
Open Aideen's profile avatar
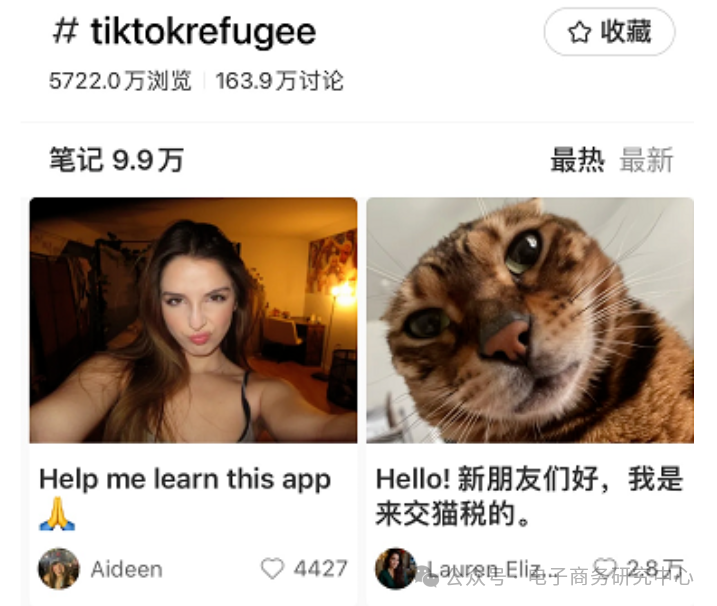(x=58, y=569)
